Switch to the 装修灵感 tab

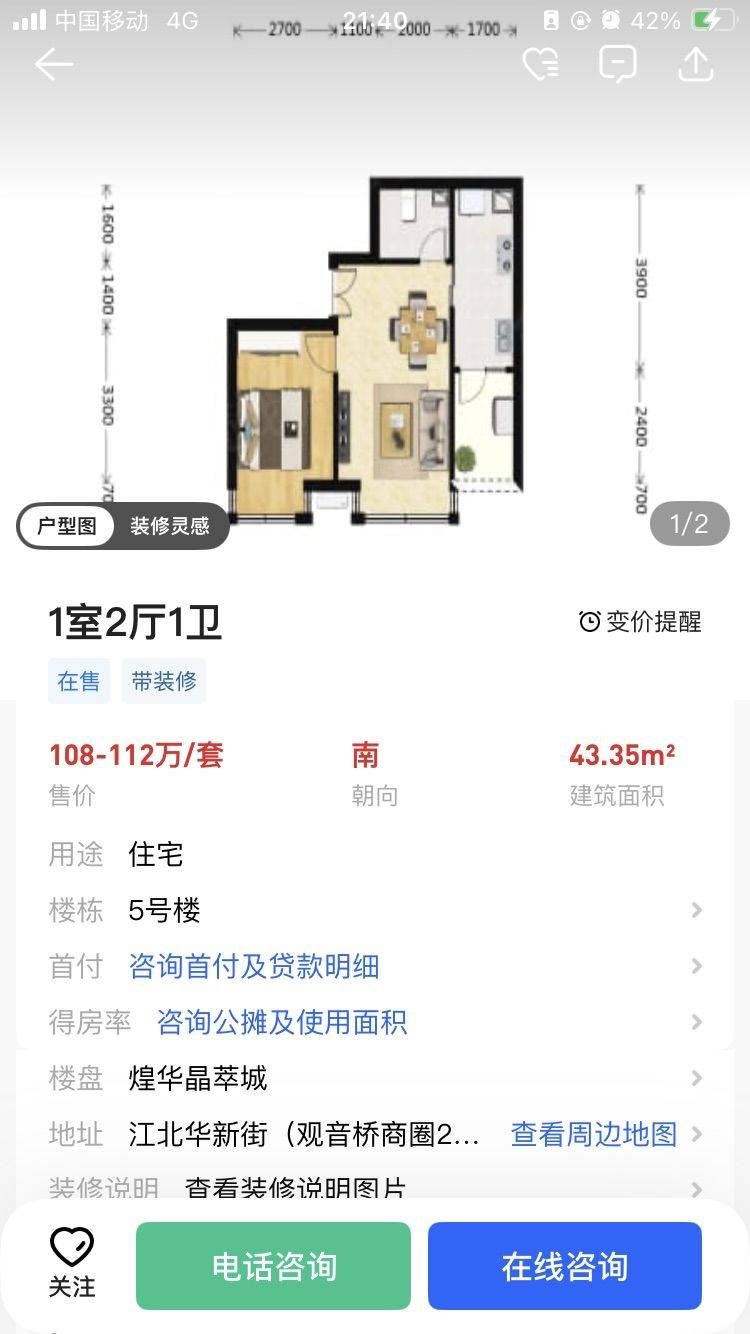pos(170,526)
